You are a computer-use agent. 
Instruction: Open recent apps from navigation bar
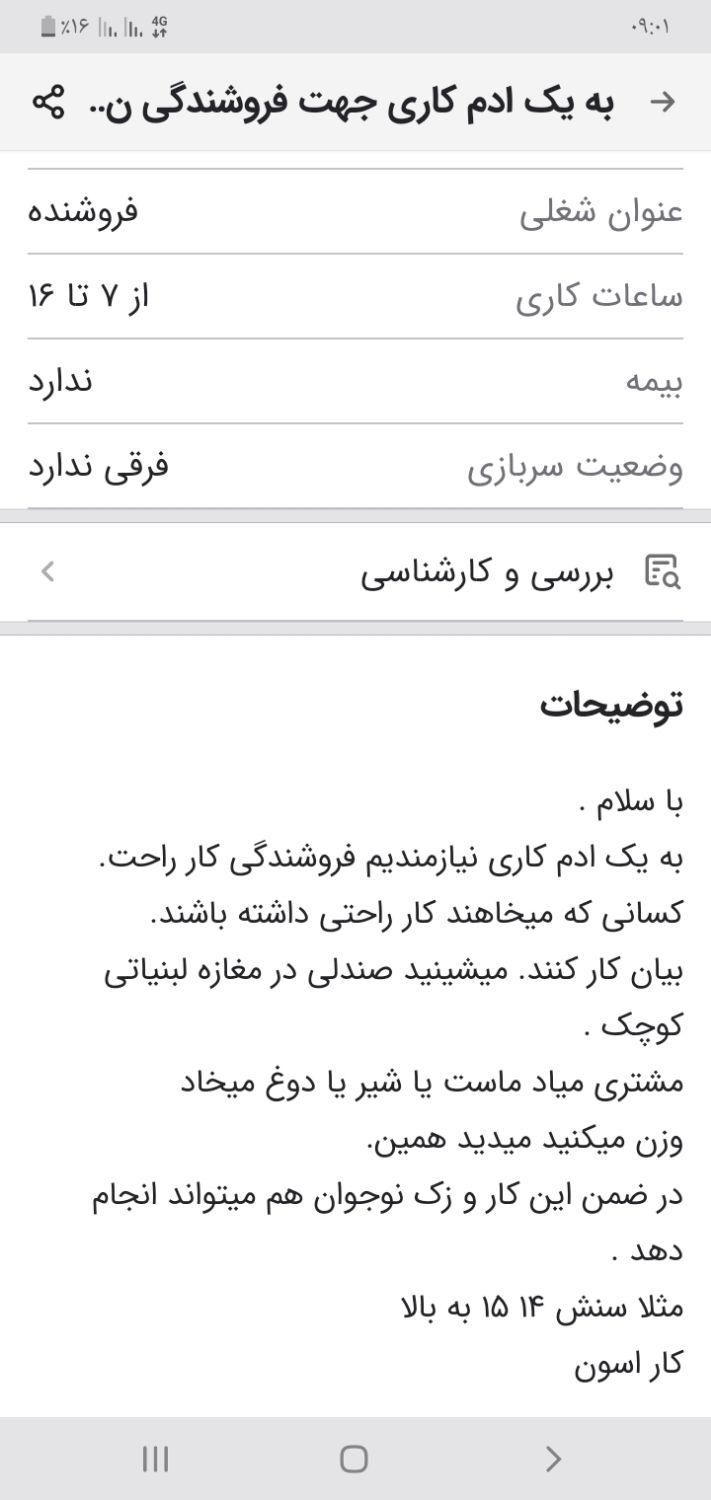click(x=155, y=1459)
